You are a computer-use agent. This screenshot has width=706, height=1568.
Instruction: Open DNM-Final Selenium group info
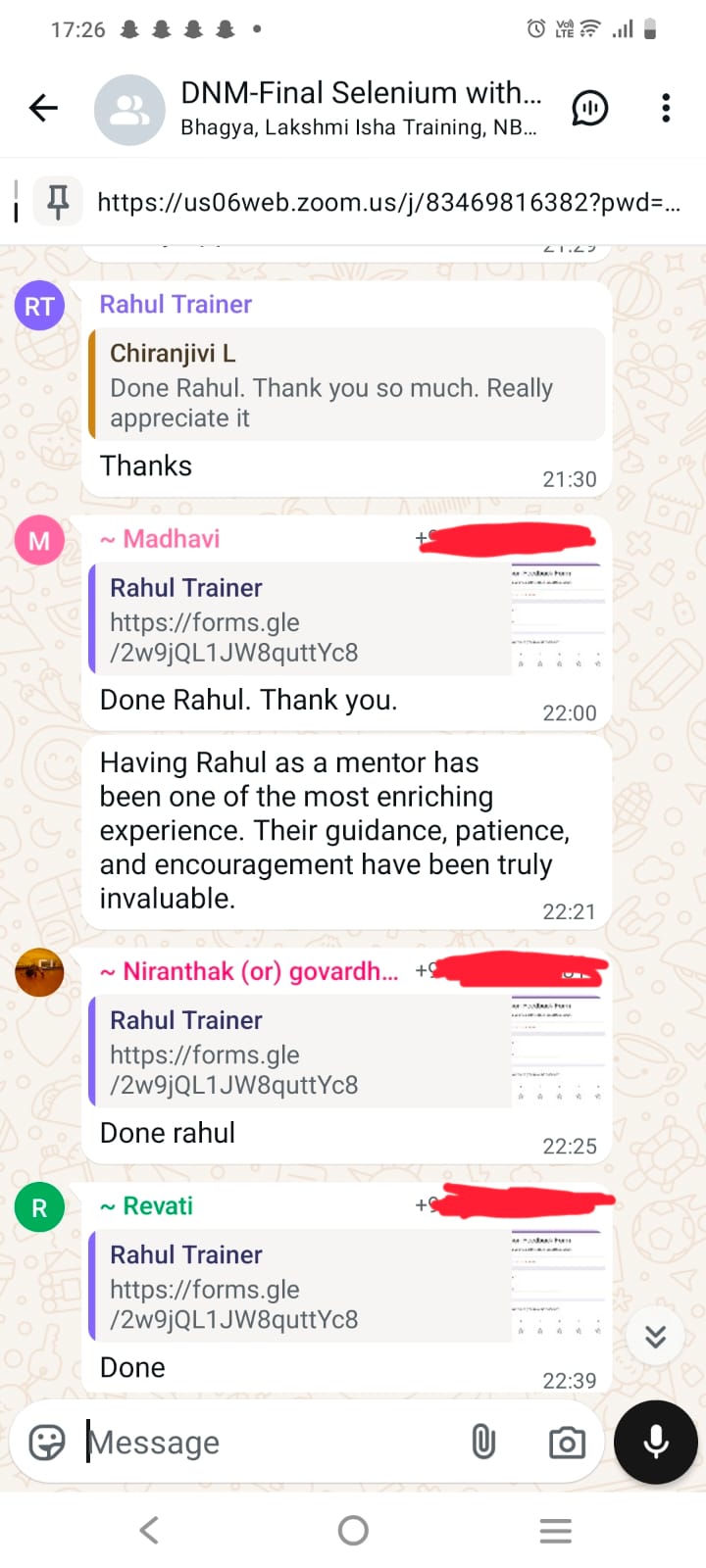point(360,109)
